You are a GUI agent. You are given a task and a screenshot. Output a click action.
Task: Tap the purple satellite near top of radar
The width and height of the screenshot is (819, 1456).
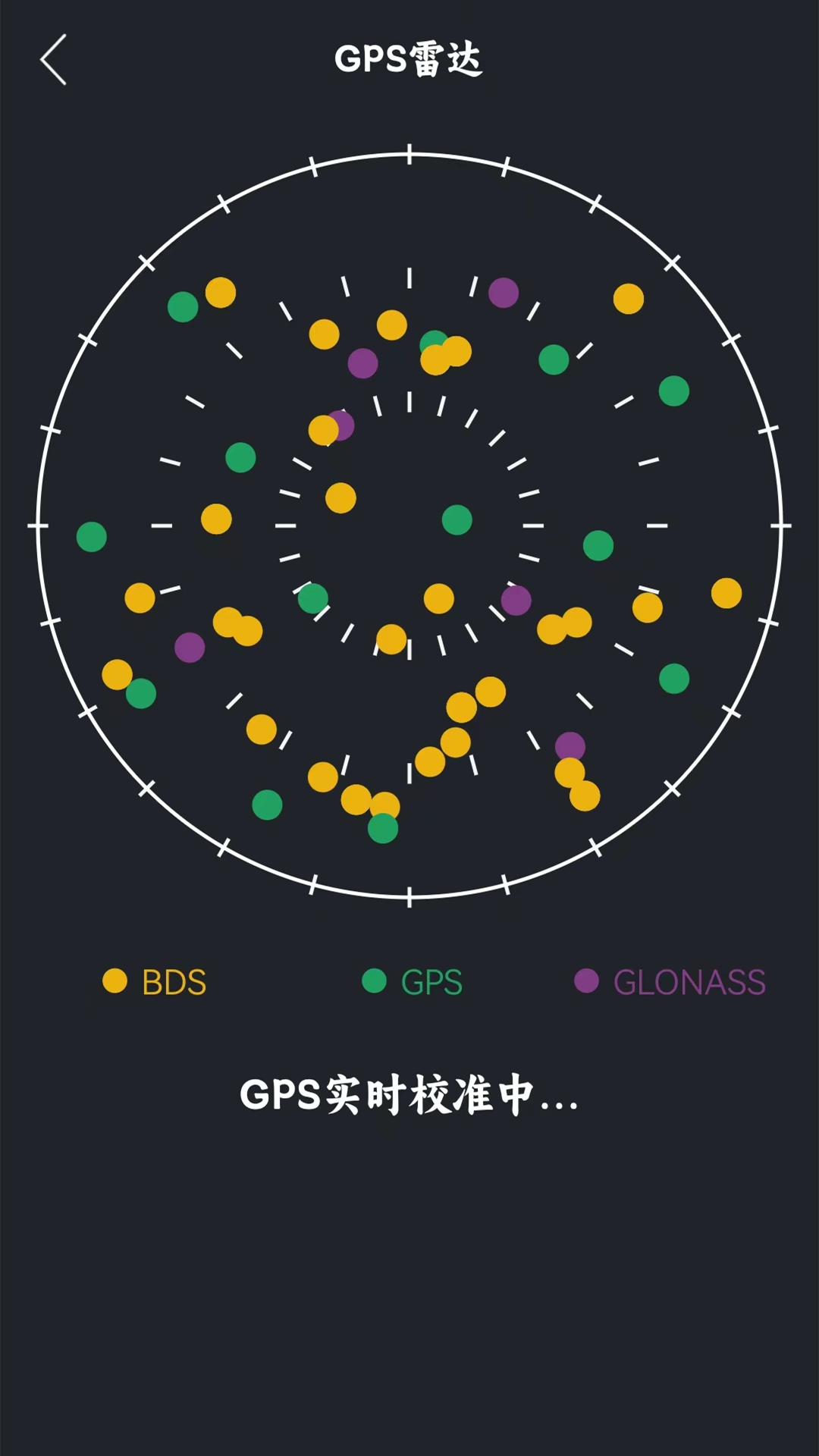[x=504, y=292]
